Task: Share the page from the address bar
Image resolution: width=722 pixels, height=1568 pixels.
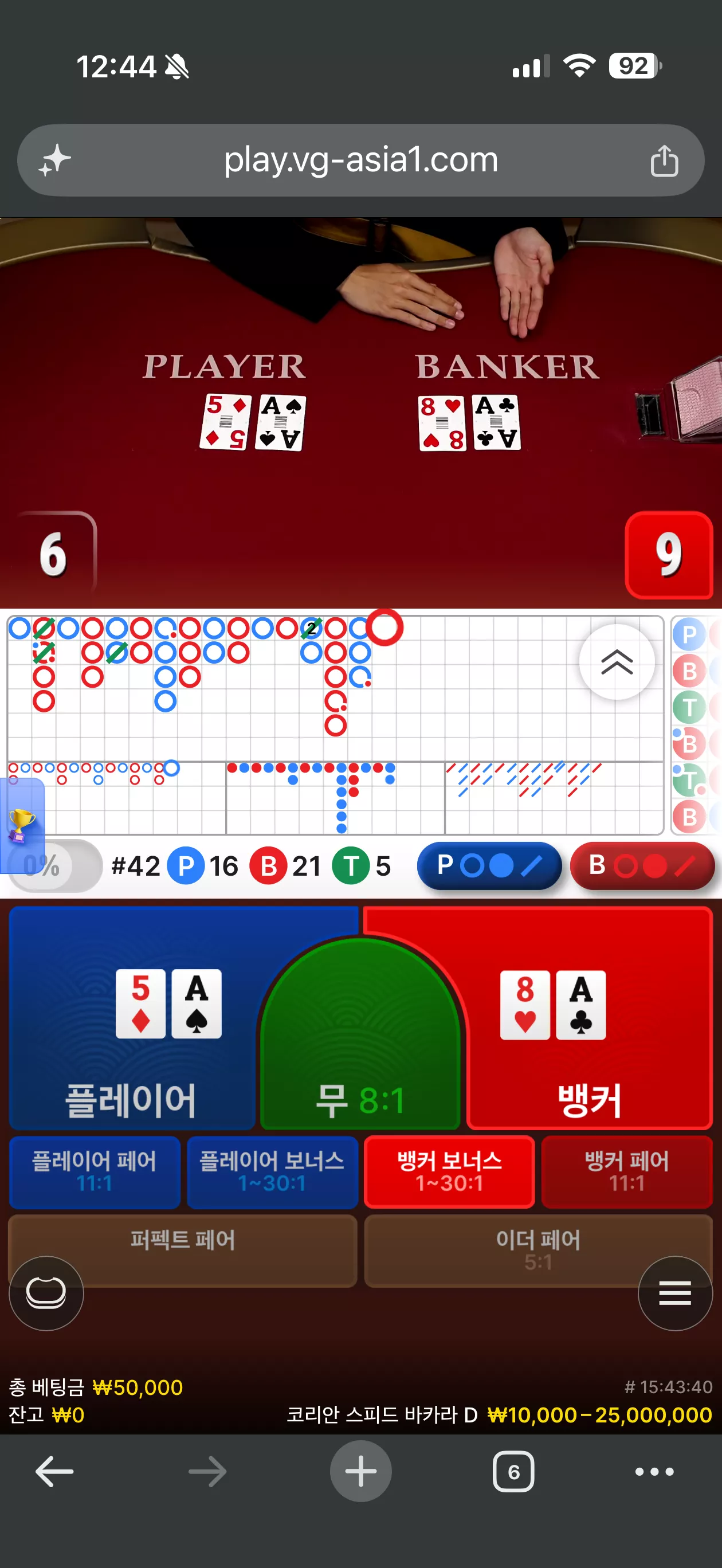Action: (664, 160)
